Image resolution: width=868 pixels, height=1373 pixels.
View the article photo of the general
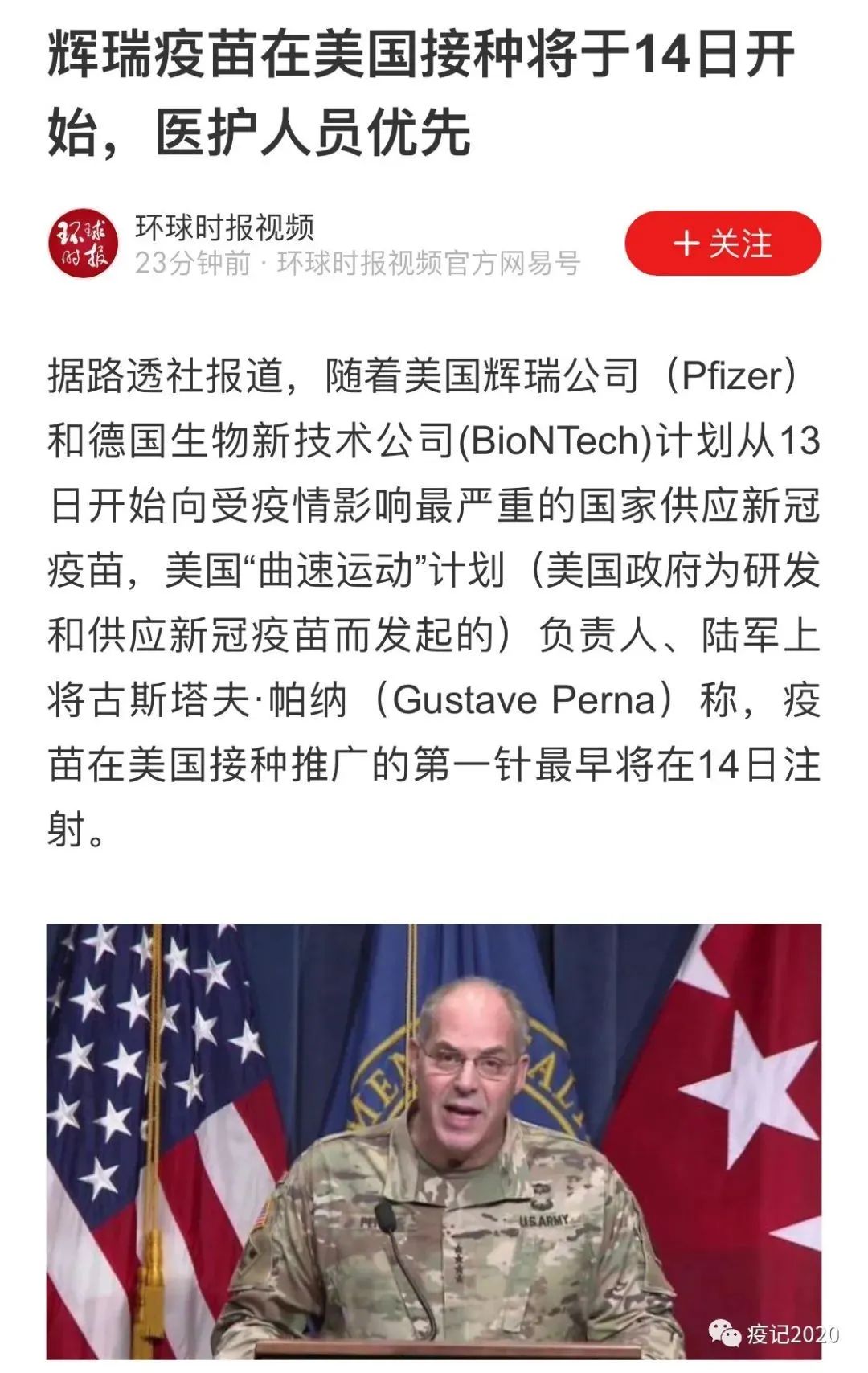point(434,1141)
